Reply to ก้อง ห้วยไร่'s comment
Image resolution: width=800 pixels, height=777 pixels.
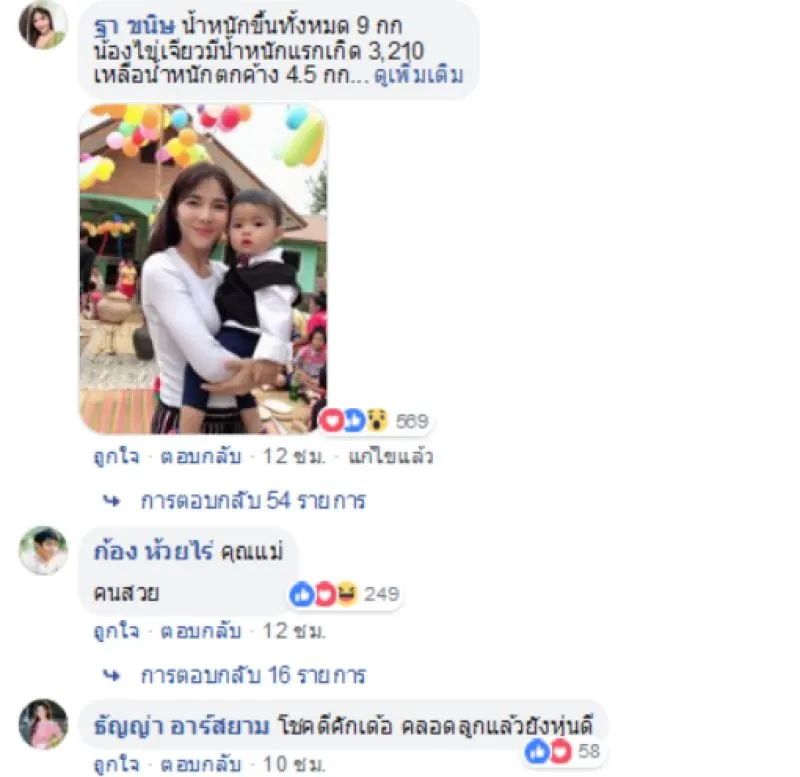[201, 632]
